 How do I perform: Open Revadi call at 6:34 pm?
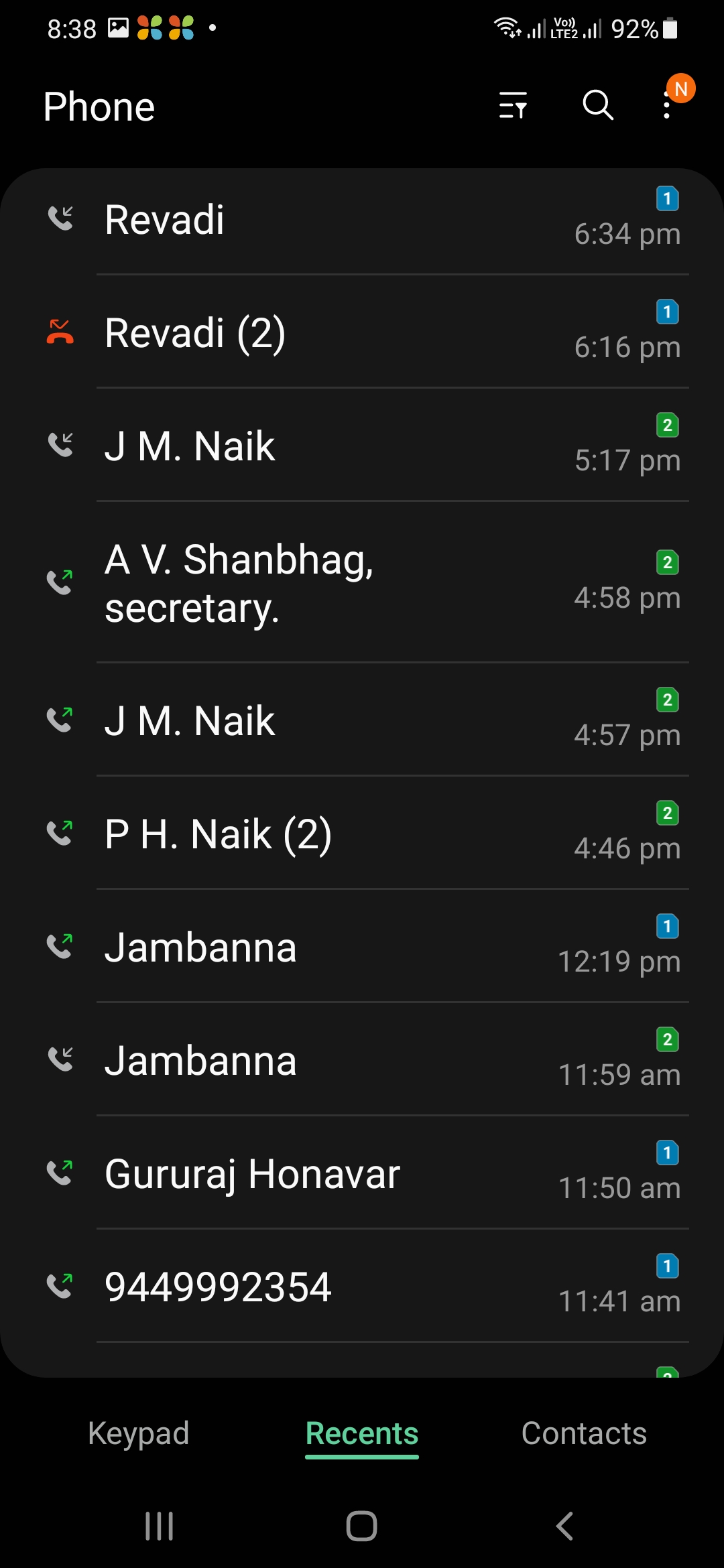click(x=362, y=220)
